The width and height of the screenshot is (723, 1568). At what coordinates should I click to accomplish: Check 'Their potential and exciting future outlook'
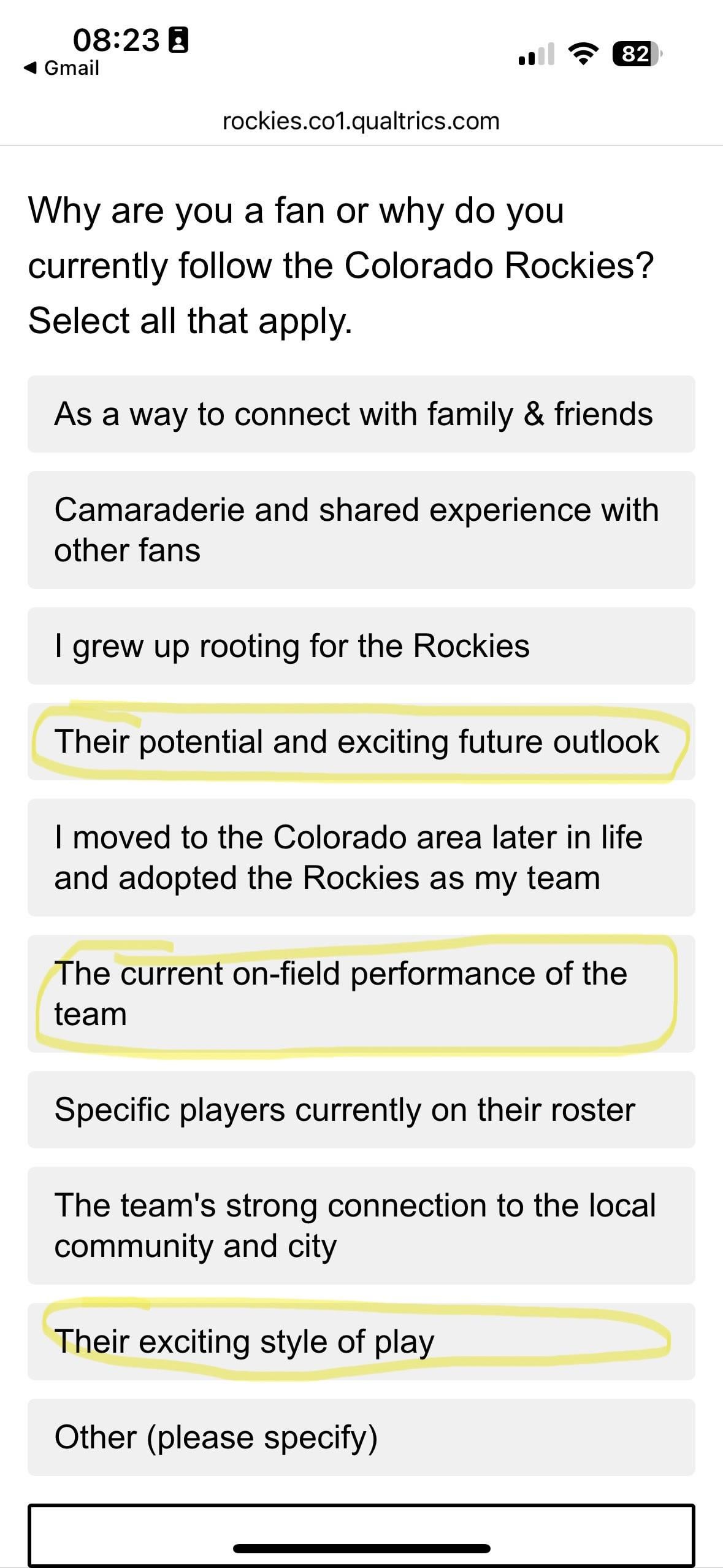[361, 742]
